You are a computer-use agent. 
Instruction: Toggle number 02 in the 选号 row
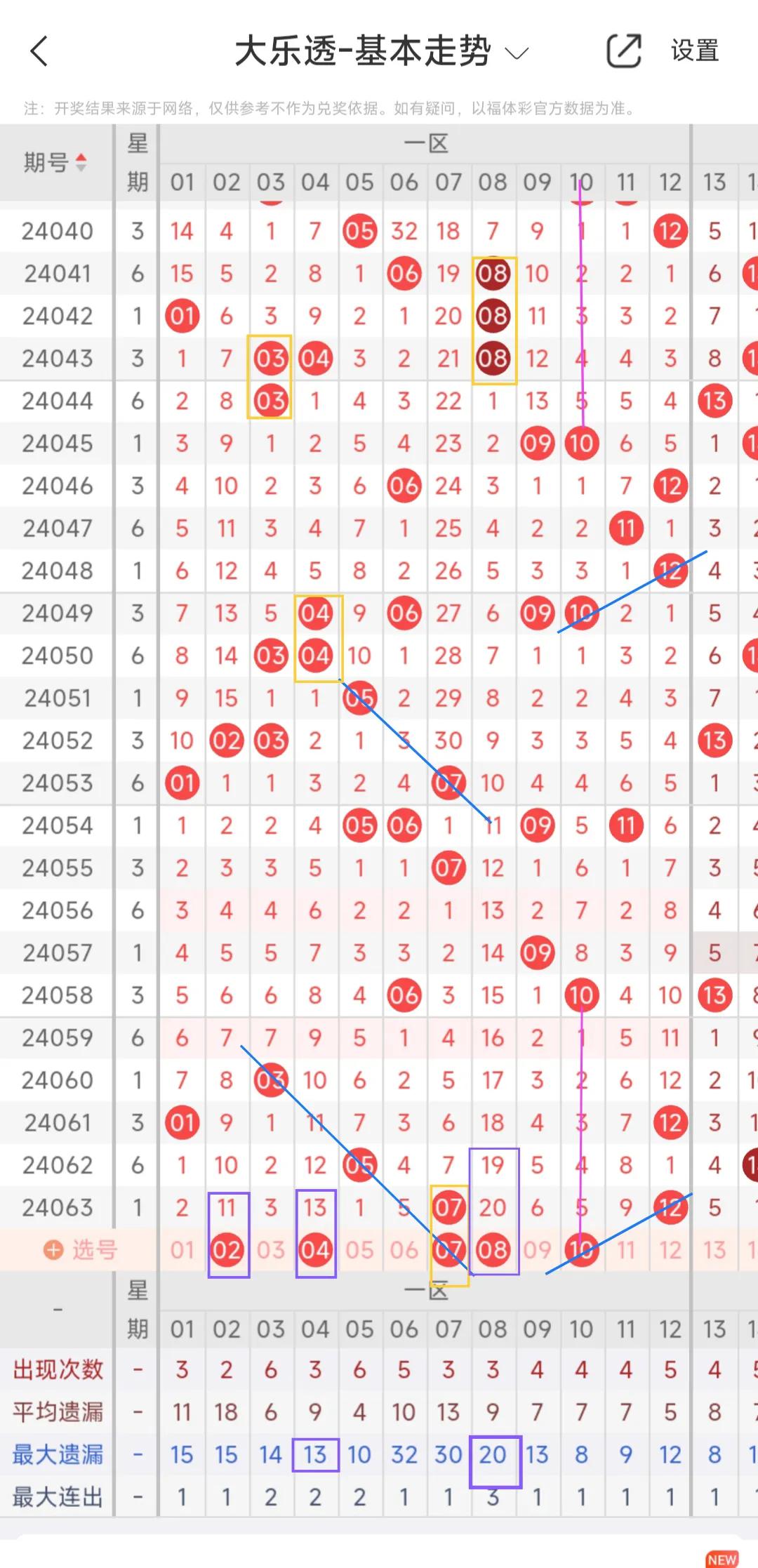tap(227, 1250)
